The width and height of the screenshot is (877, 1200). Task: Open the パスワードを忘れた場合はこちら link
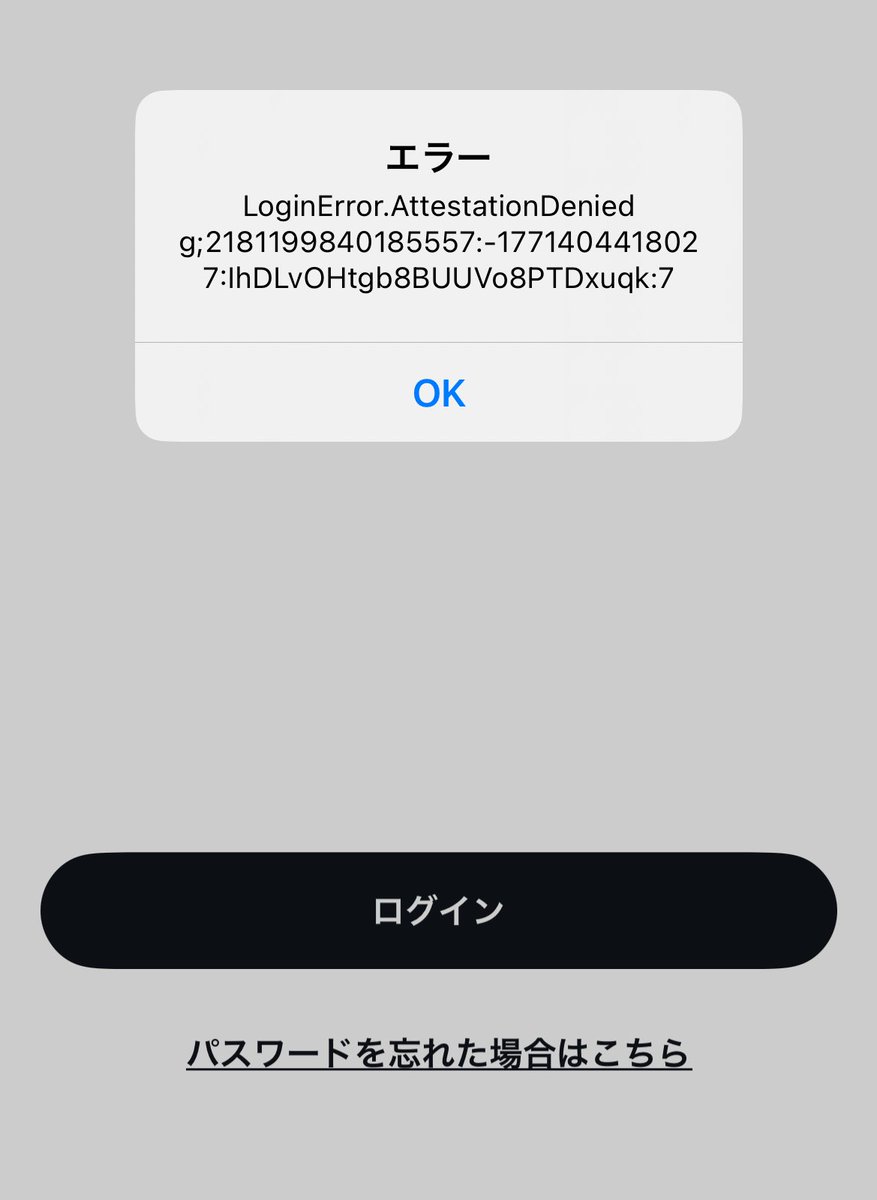pos(438,1053)
